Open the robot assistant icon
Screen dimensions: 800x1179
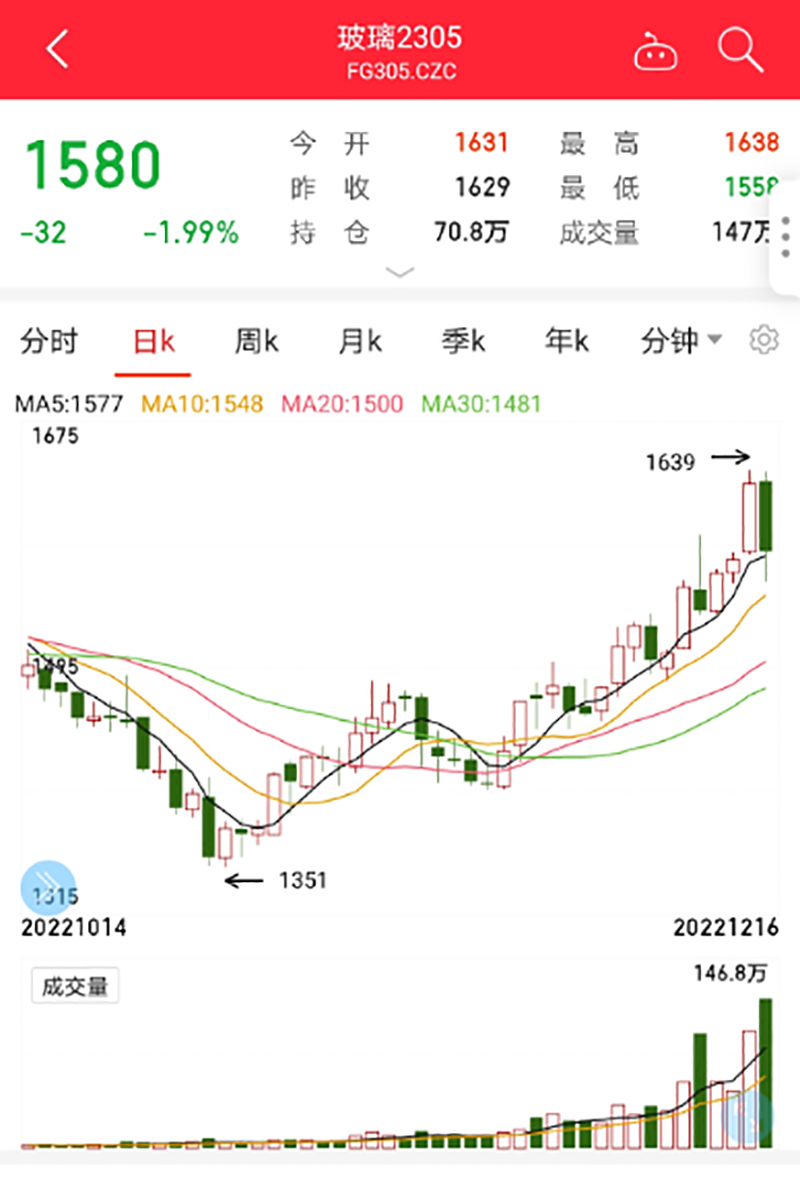coord(655,50)
